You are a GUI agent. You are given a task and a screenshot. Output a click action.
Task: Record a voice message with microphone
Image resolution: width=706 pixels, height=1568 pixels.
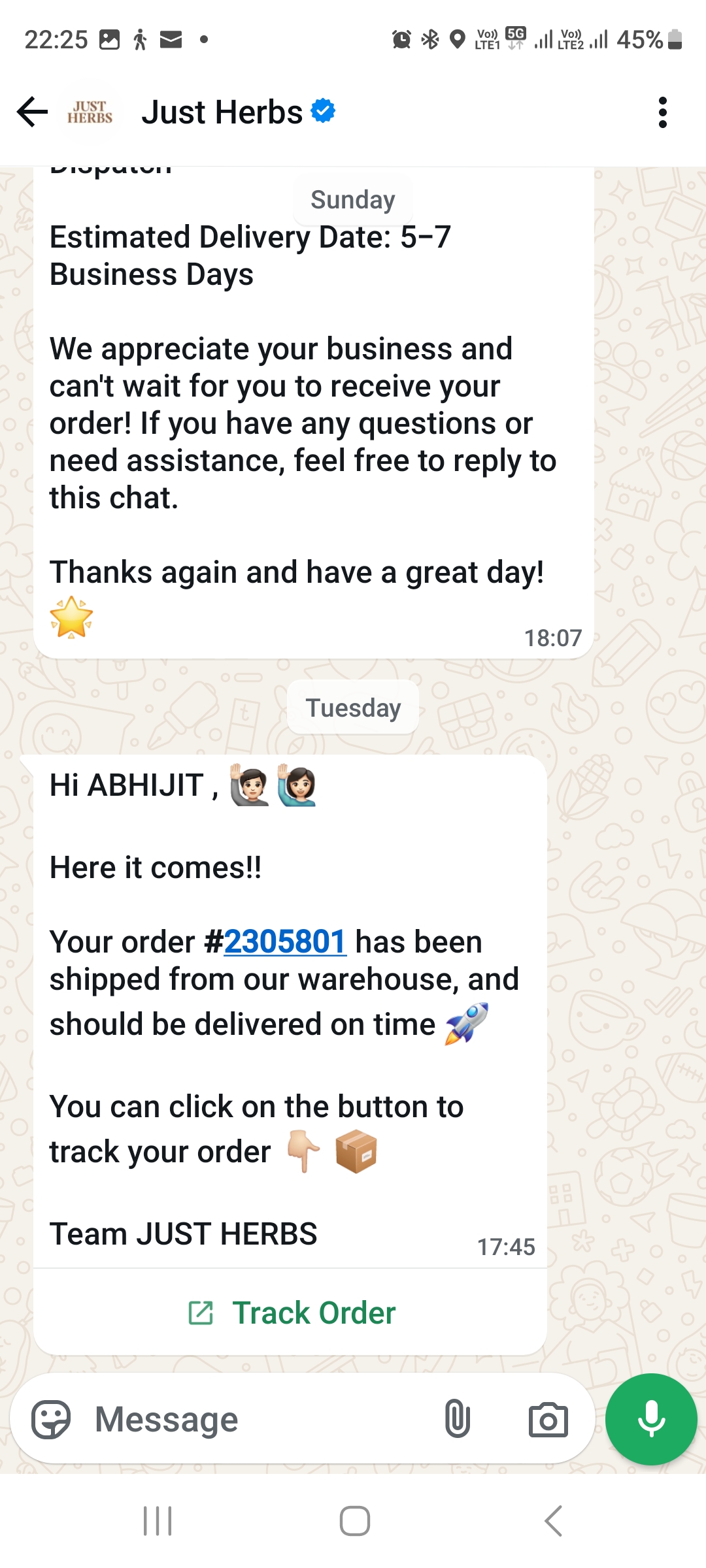(x=651, y=1419)
